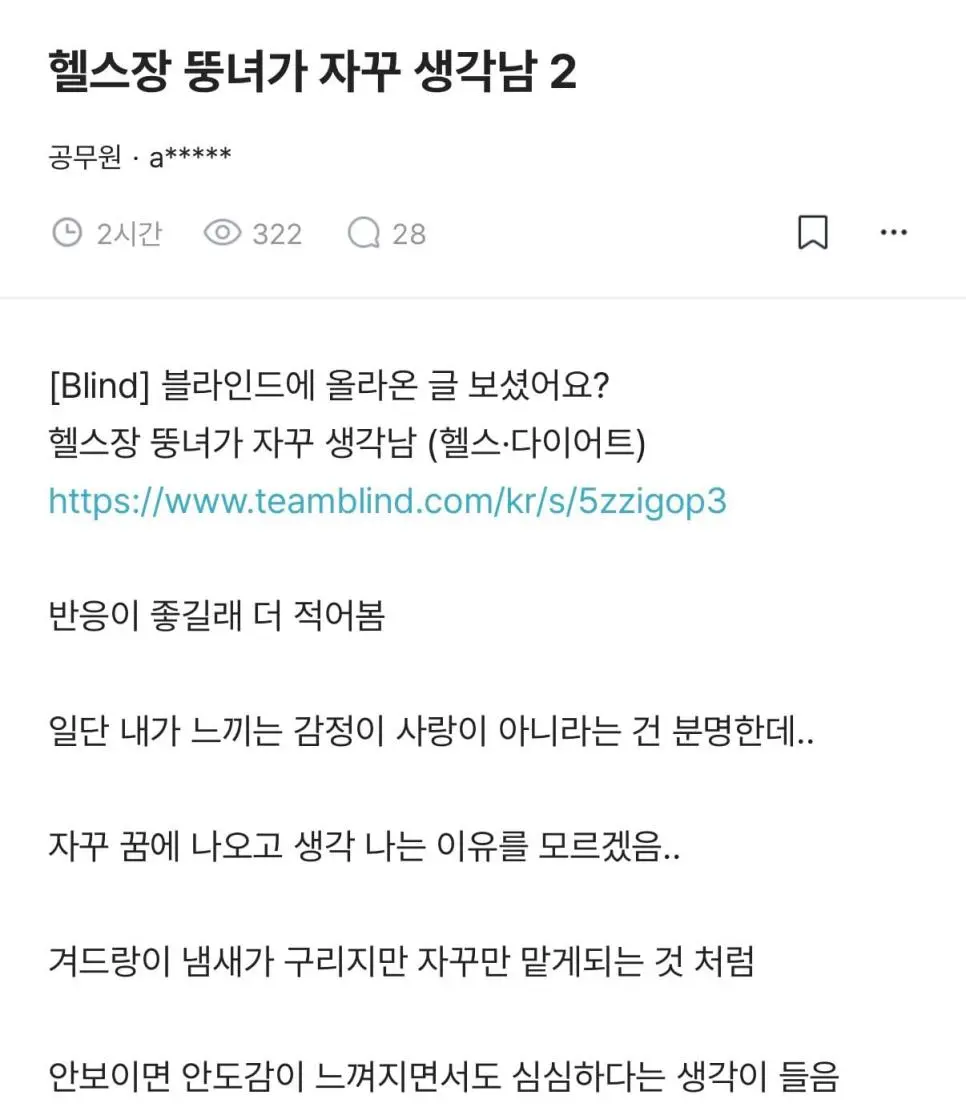Viewport: 966px width, 1111px height.
Task: Select the eye icon showing 322 views
Action: 225,232
